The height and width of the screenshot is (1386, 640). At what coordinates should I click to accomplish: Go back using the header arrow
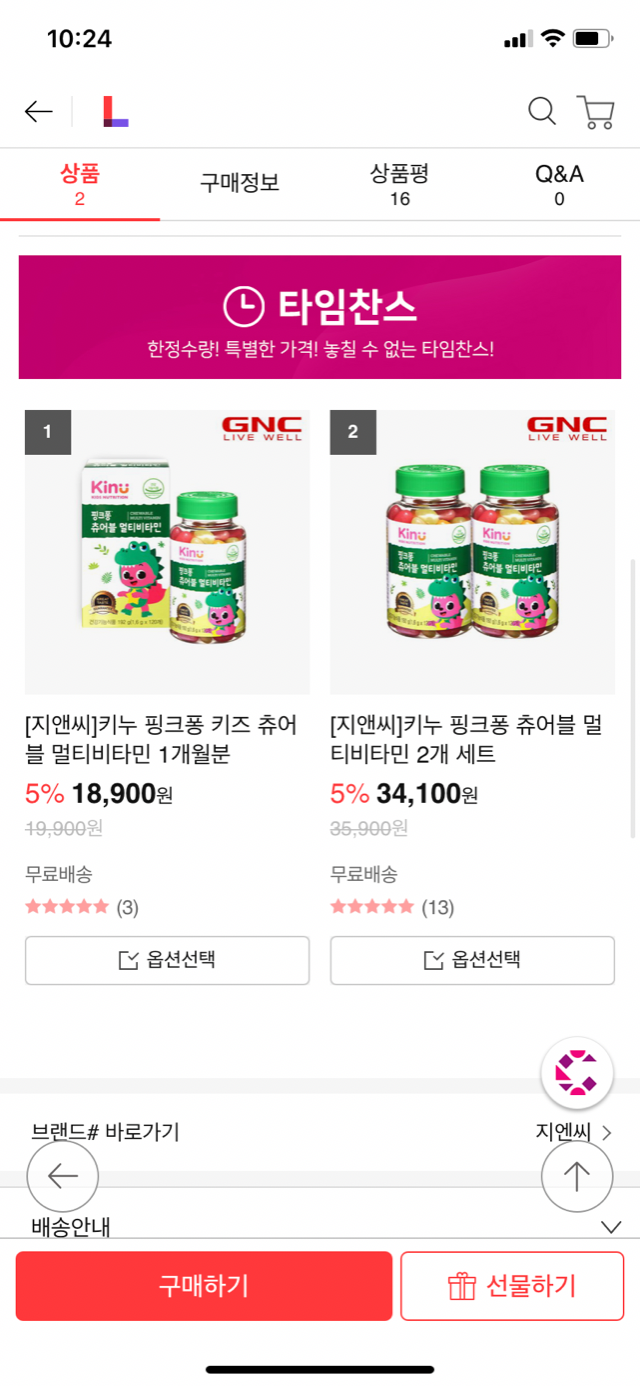(38, 112)
